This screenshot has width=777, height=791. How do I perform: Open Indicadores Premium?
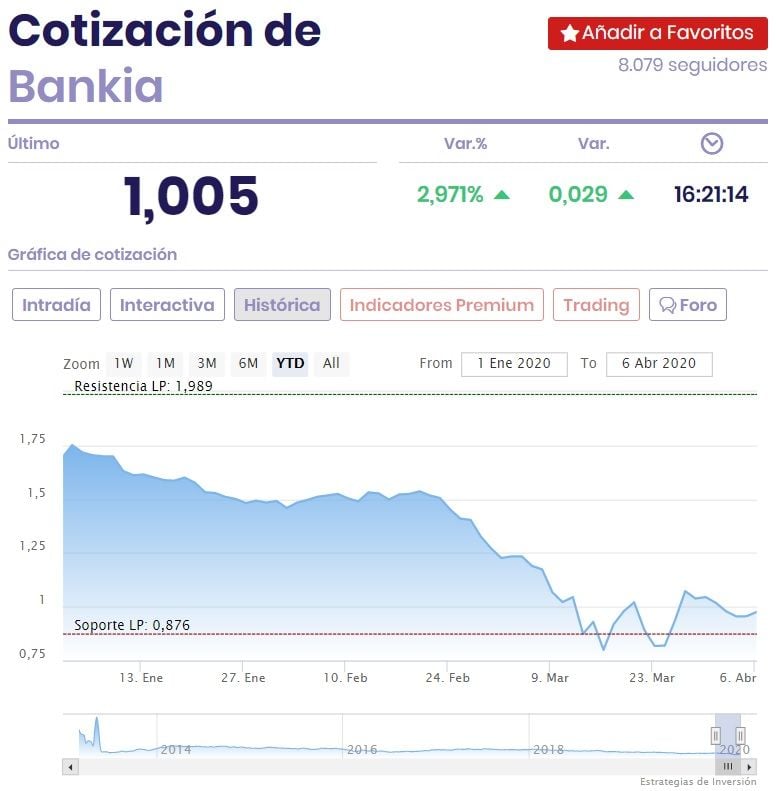point(441,305)
